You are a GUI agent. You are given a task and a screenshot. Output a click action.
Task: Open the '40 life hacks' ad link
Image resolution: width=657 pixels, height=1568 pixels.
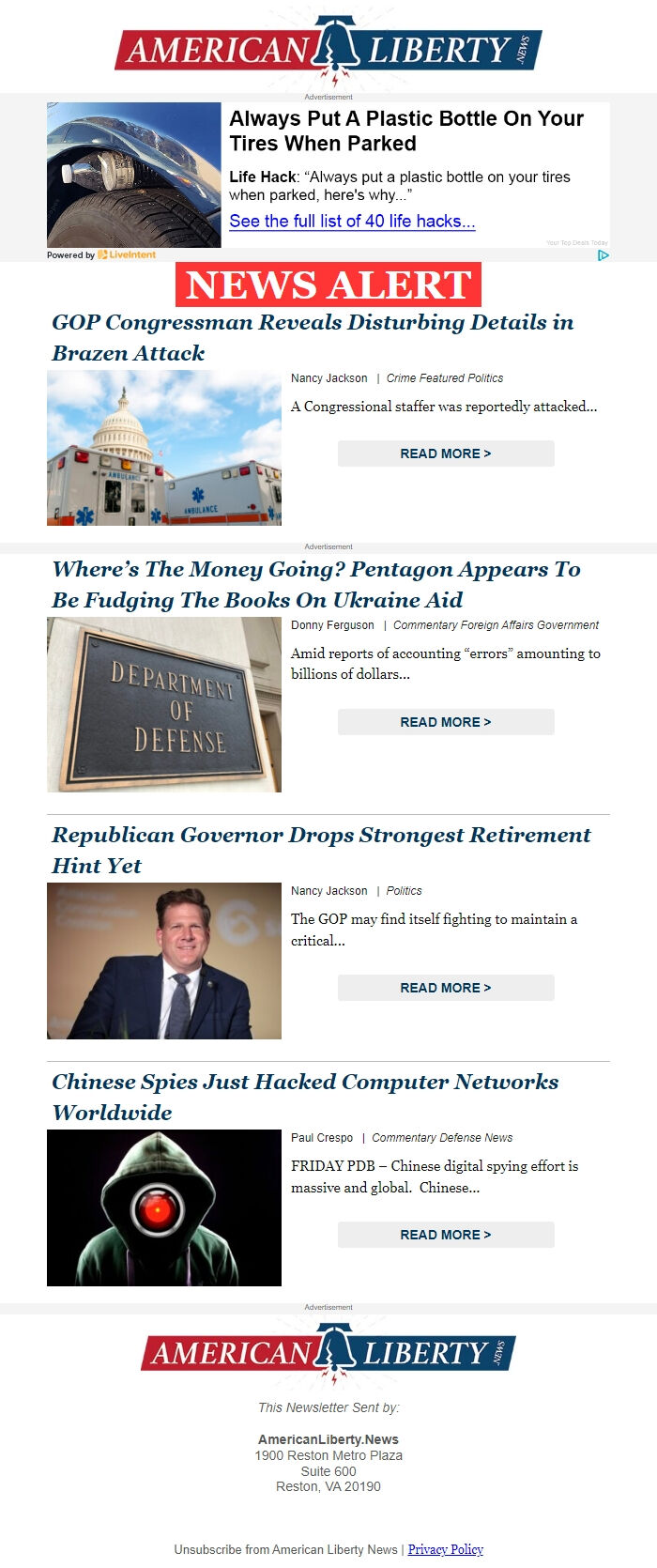pyautogui.click(x=352, y=222)
